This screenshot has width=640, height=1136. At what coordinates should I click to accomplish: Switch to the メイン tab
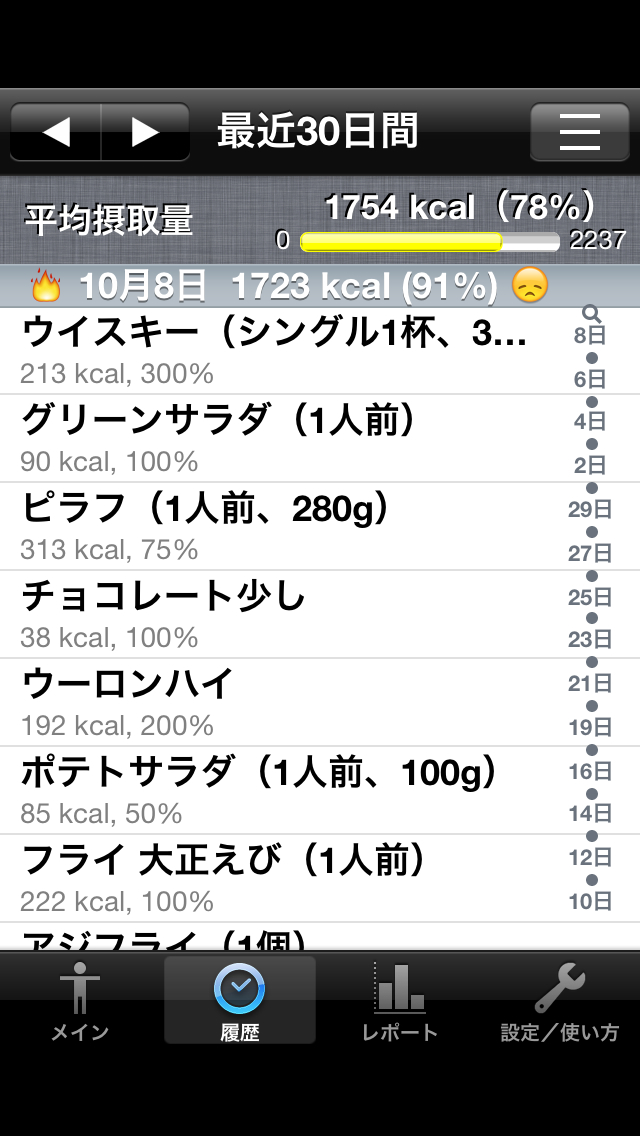(80, 1000)
